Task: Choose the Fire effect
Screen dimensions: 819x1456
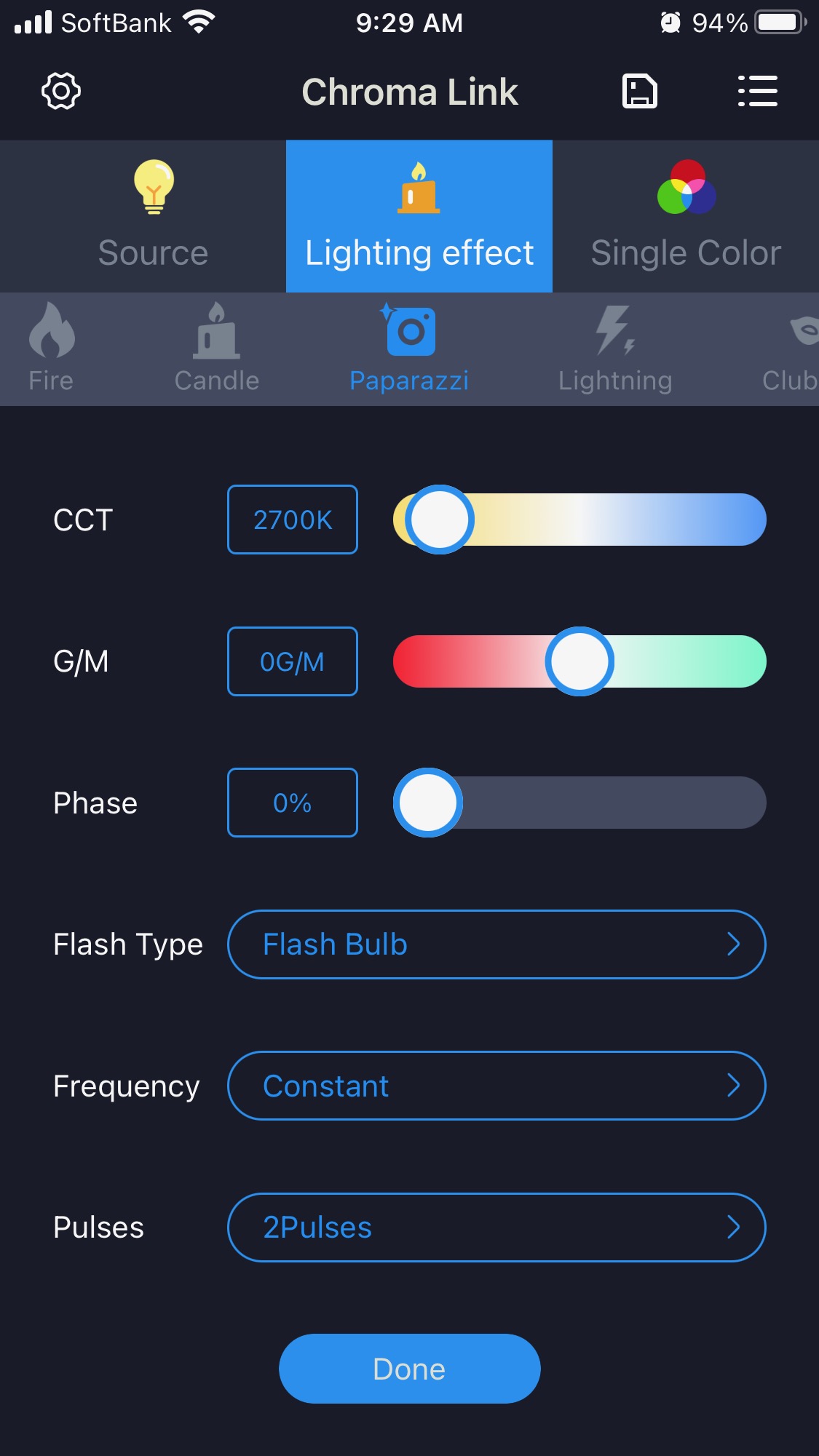Action: coord(51,349)
